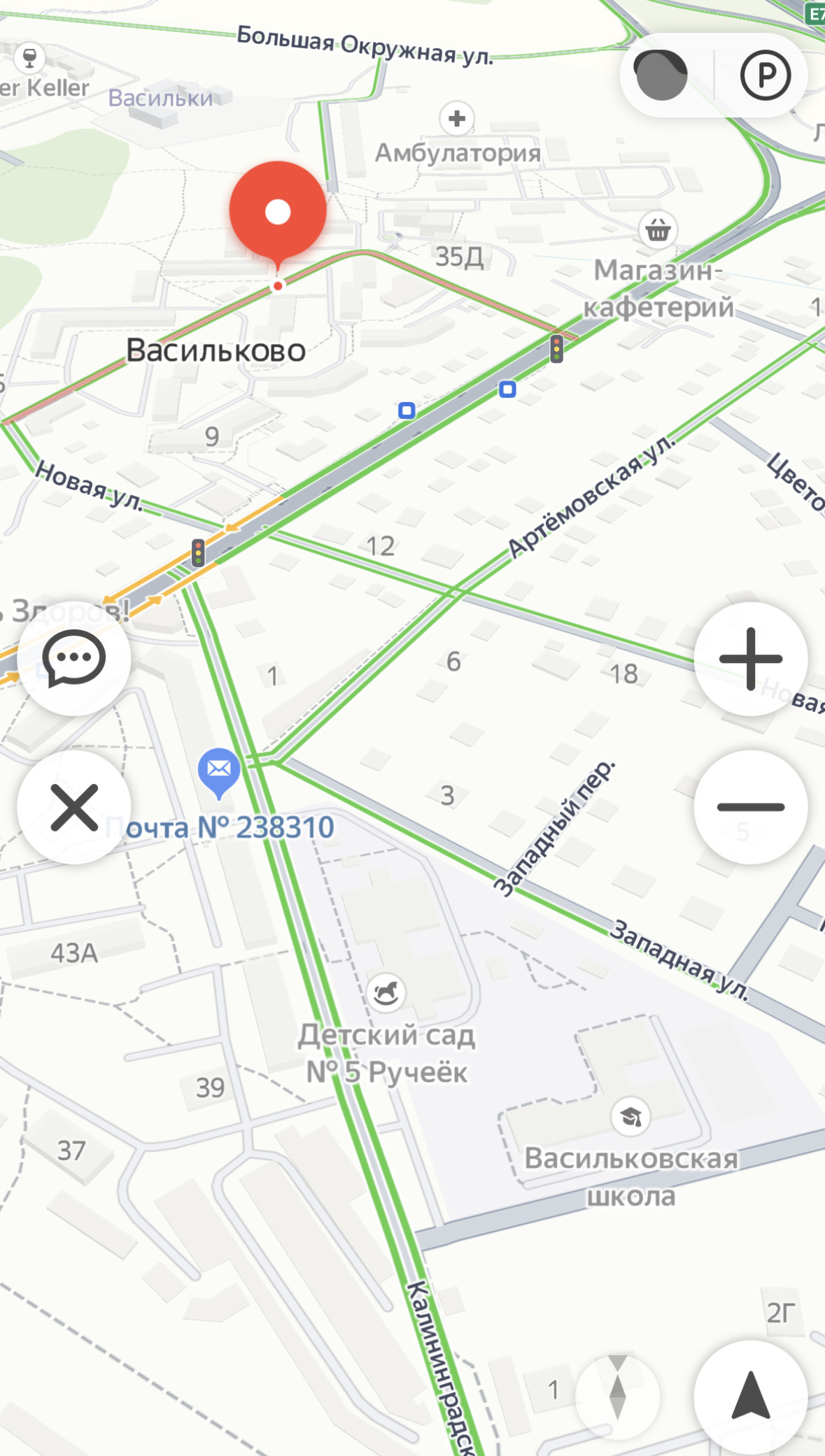
Task: Tap the traffic indicator circle
Action: coord(661,76)
